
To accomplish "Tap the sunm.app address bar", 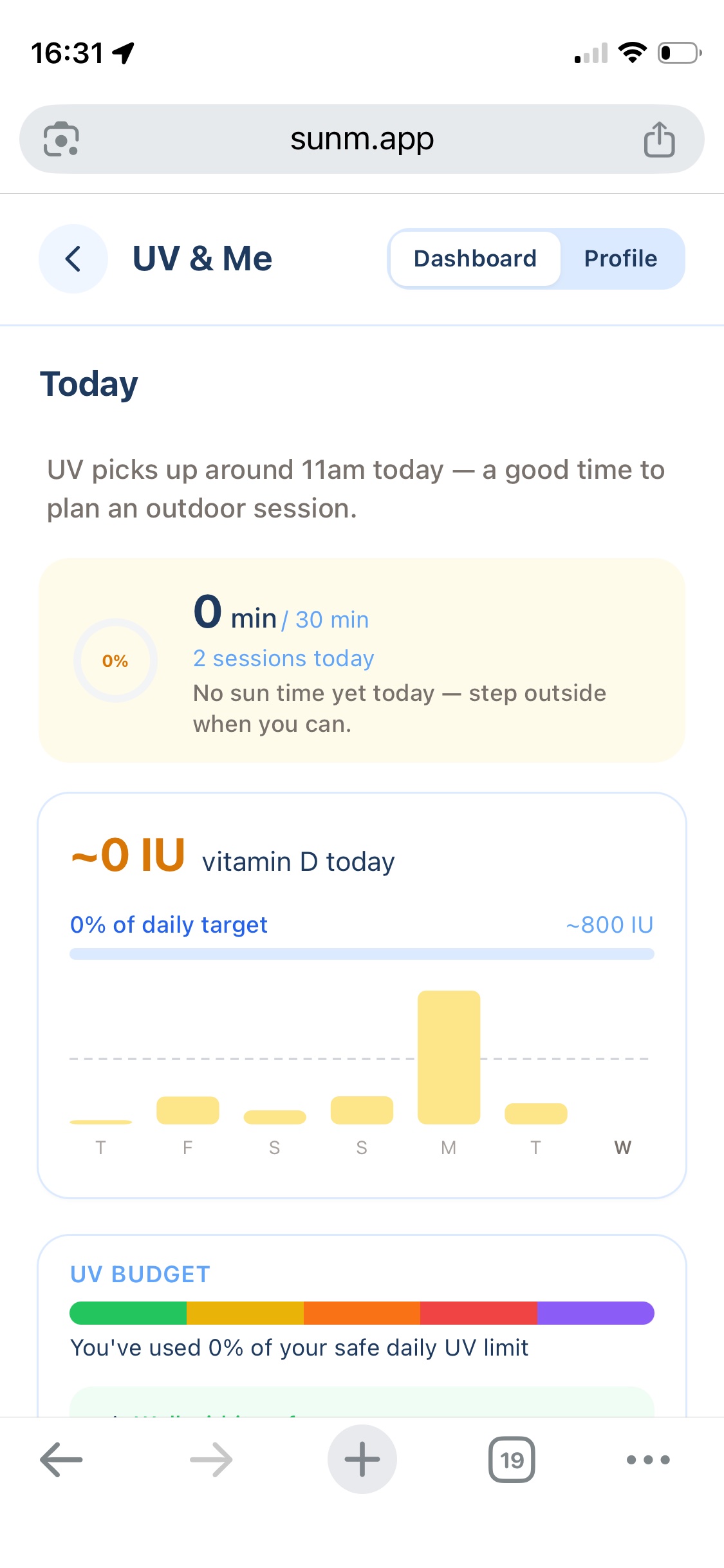I will click(x=362, y=138).
